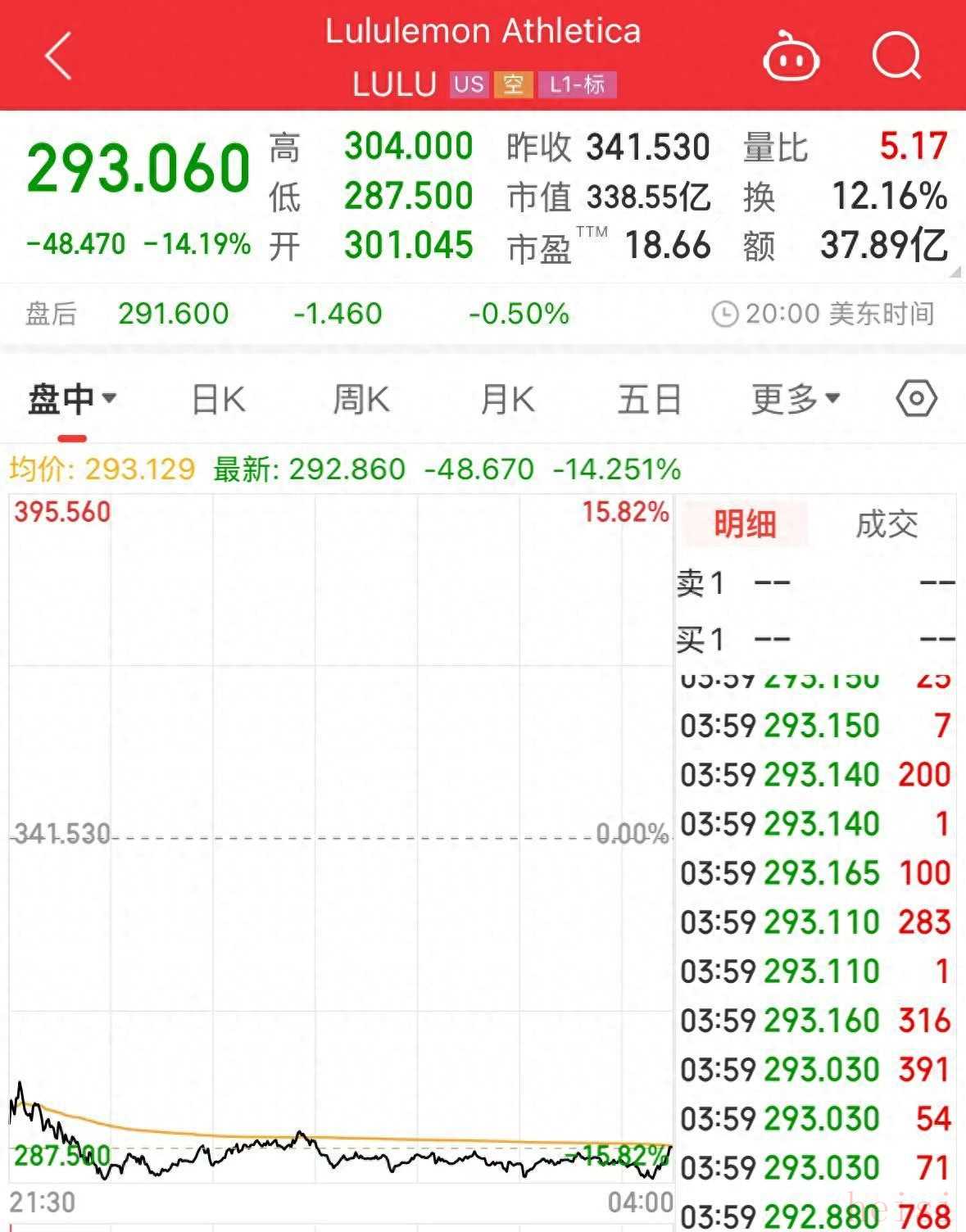This screenshot has height=1232, width=966.
Task: Open the robot assistant icon
Action: pyautogui.click(x=791, y=57)
